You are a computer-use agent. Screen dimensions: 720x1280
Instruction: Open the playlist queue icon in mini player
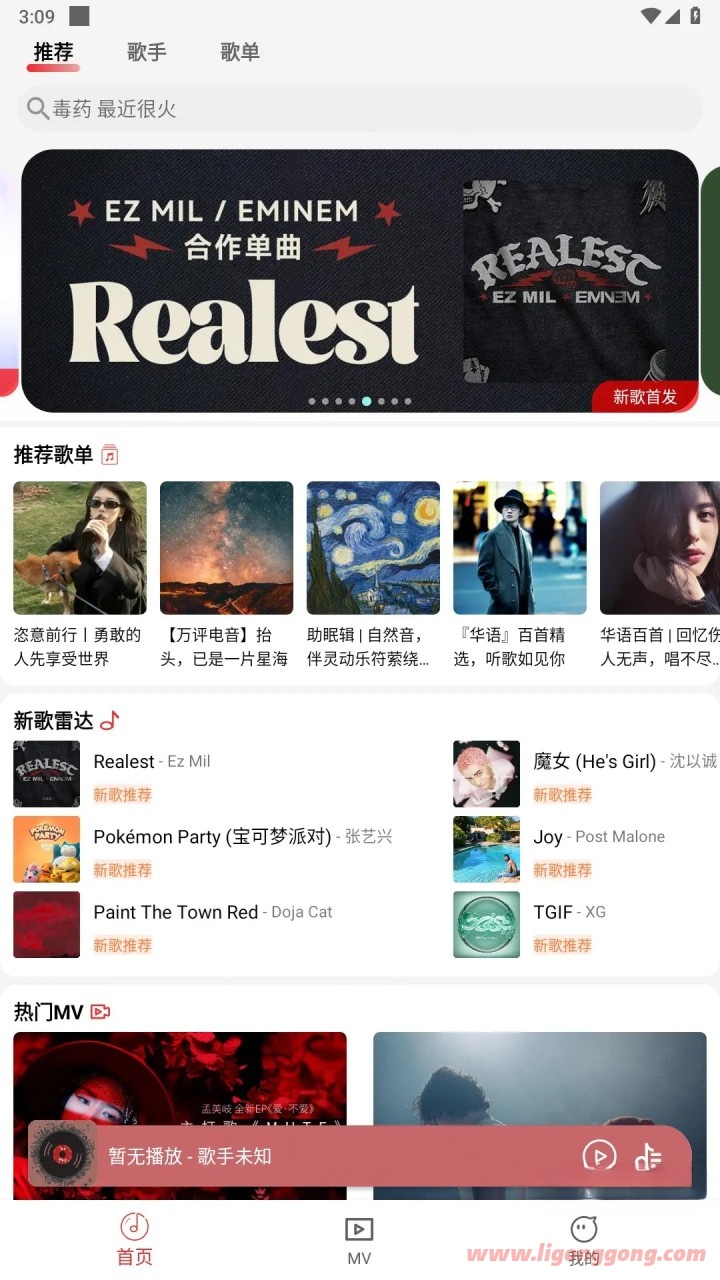coord(648,1156)
